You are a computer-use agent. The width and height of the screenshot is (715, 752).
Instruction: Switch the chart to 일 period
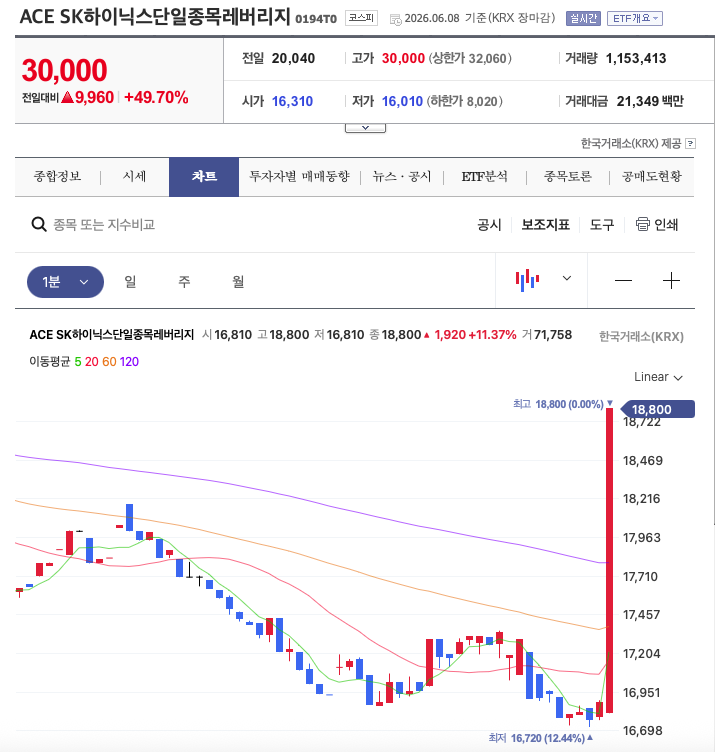130,282
